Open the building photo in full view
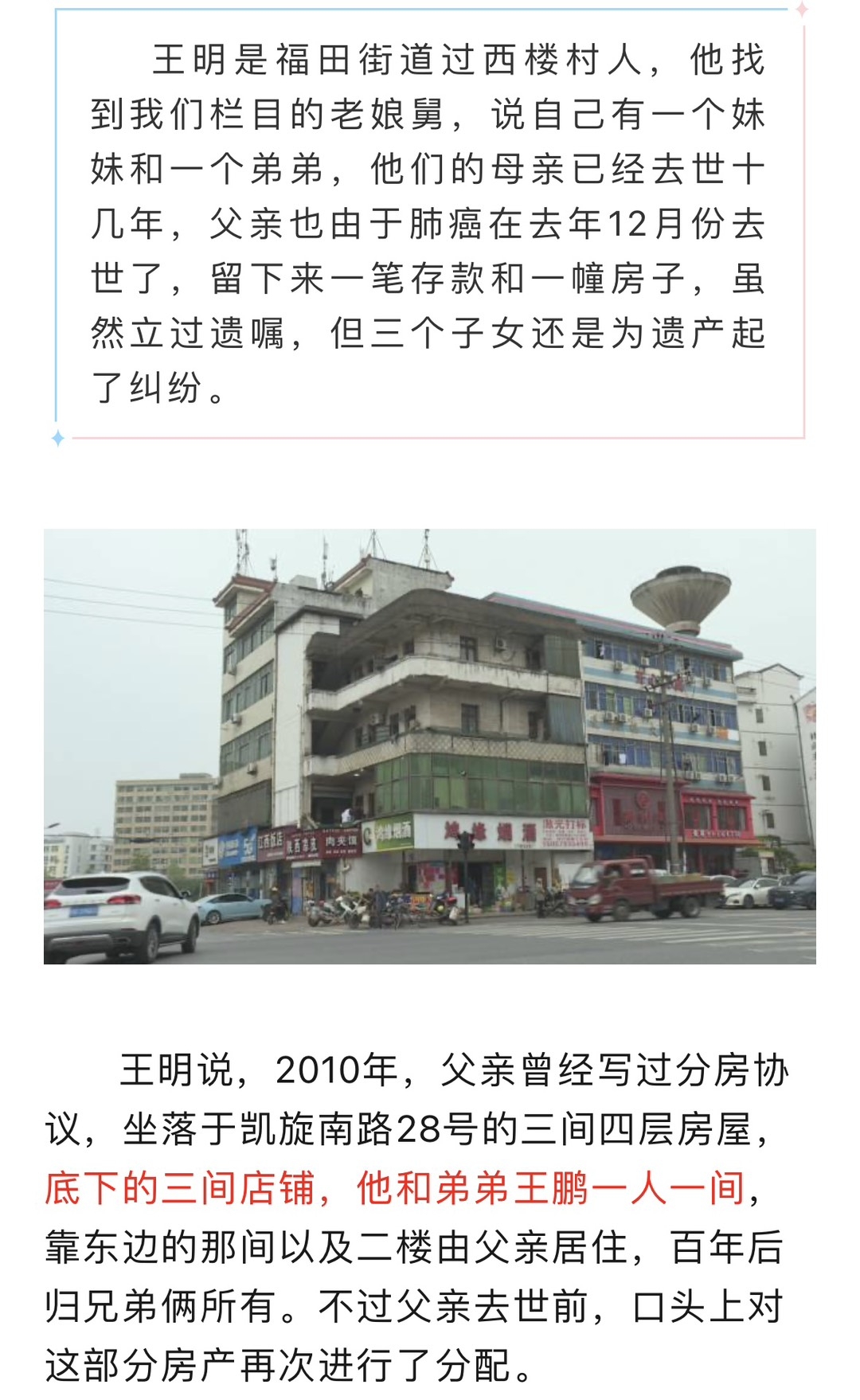Screen dimensions: 860x1400 click(430, 746)
